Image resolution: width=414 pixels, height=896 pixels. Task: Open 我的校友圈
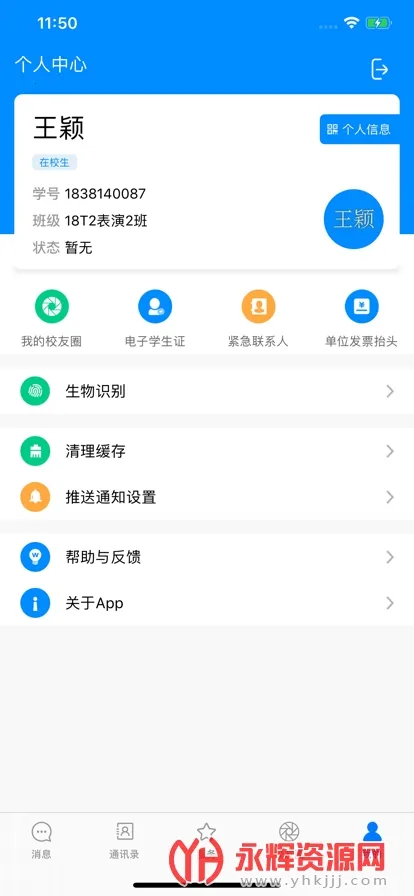(51, 319)
